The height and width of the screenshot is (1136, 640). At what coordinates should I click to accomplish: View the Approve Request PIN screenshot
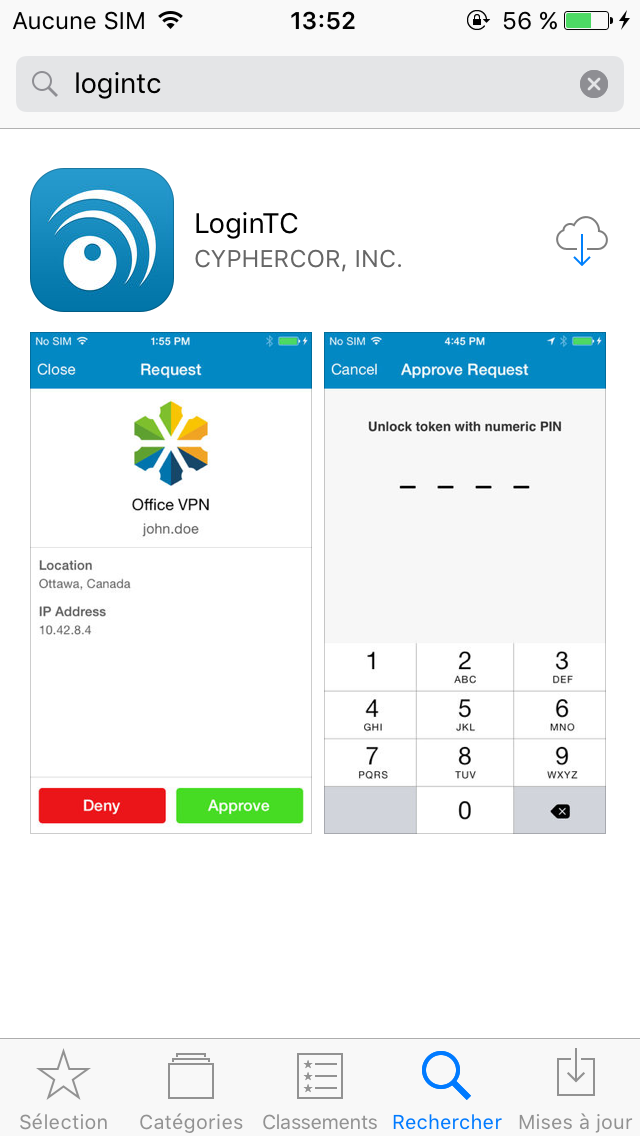[465, 582]
